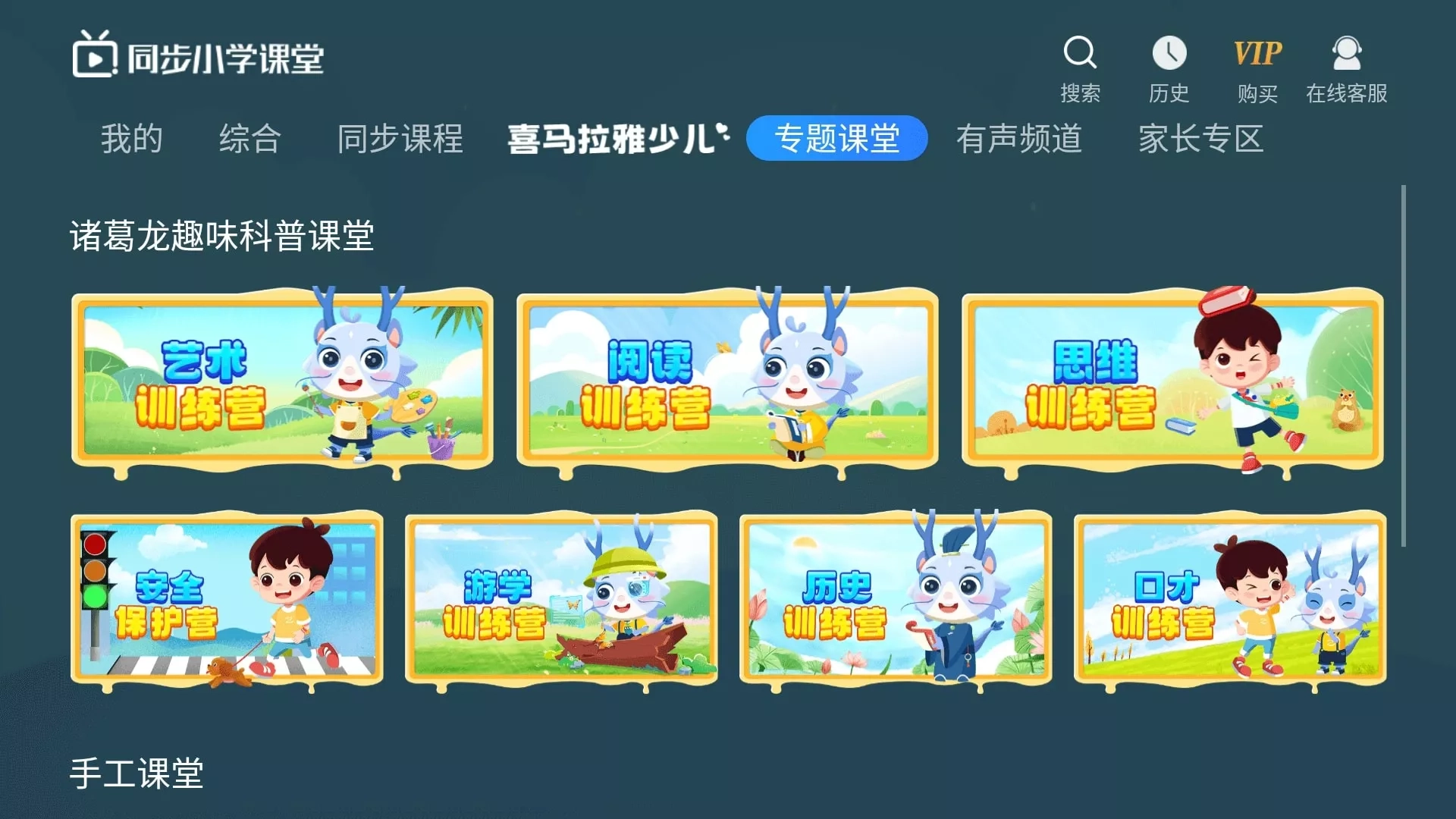Contact 在线客服 online support

[1346, 68]
